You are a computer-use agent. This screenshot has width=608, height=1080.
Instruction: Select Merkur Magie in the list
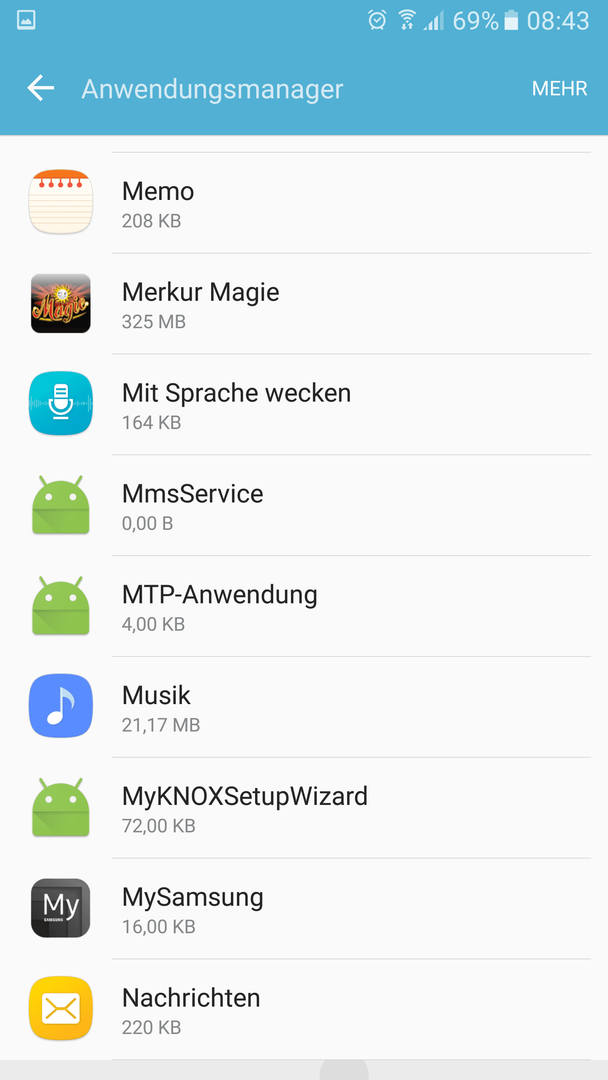(x=304, y=304)
